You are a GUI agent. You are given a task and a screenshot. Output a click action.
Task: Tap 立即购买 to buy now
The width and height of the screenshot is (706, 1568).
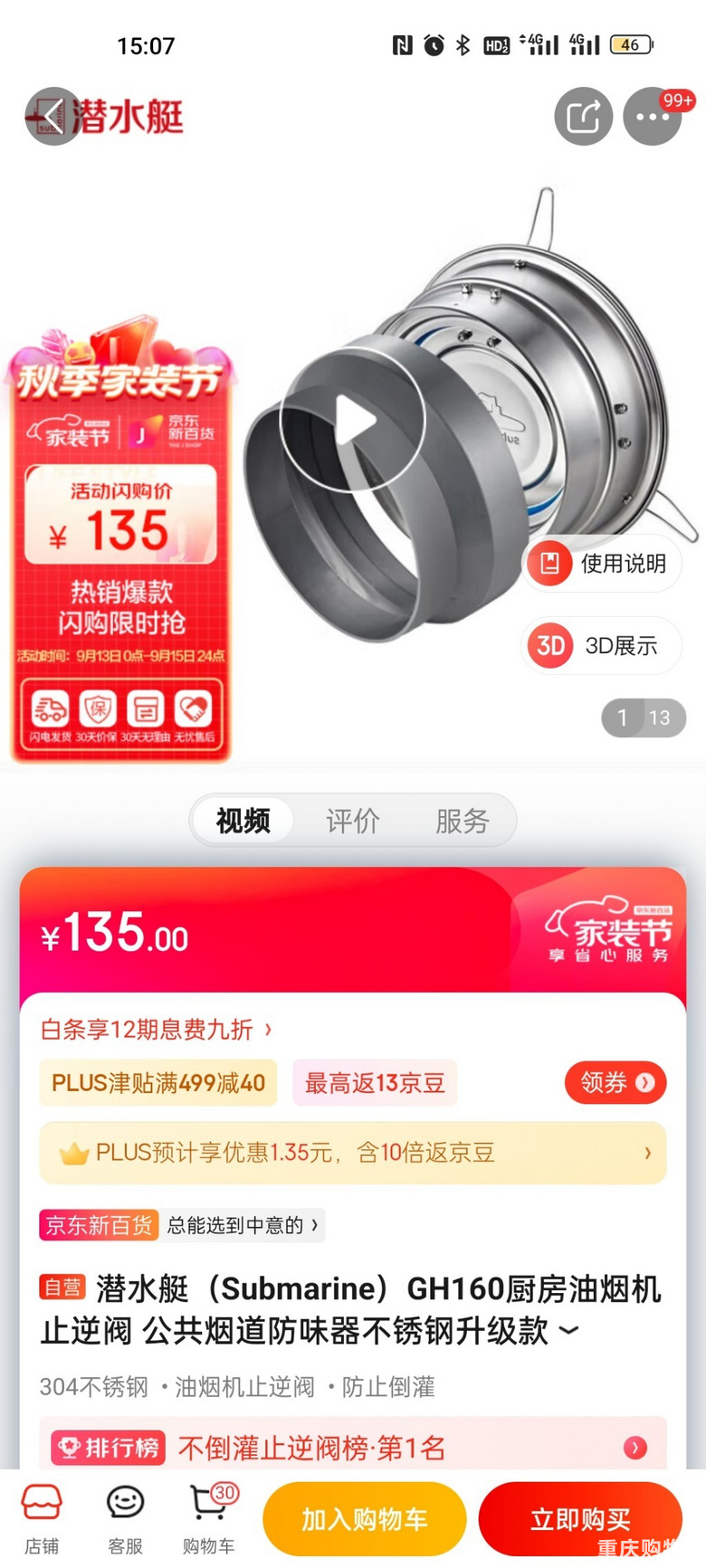click(579, 1519)
